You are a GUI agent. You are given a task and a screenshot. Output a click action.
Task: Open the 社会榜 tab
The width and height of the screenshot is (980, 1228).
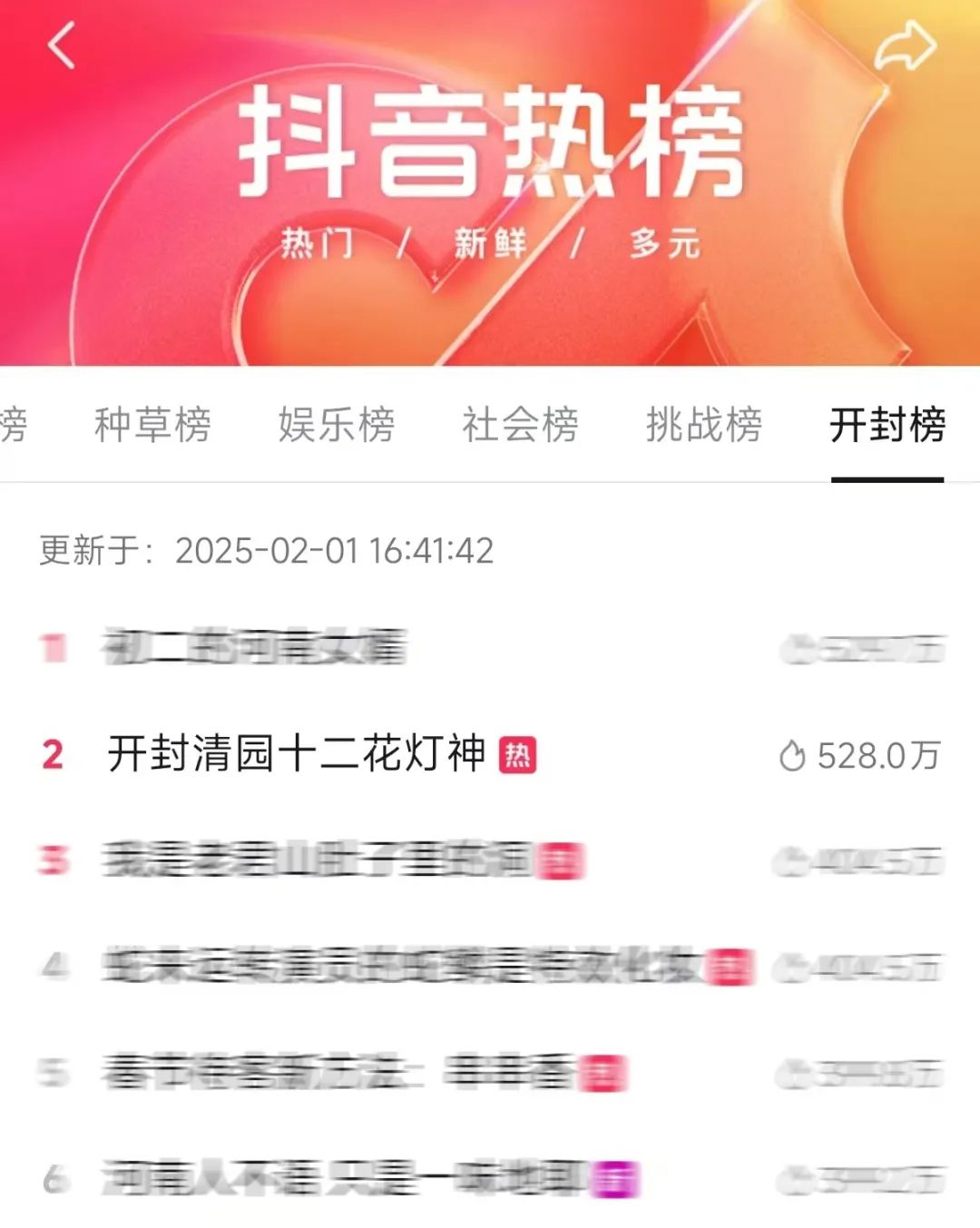pos(521,425)
